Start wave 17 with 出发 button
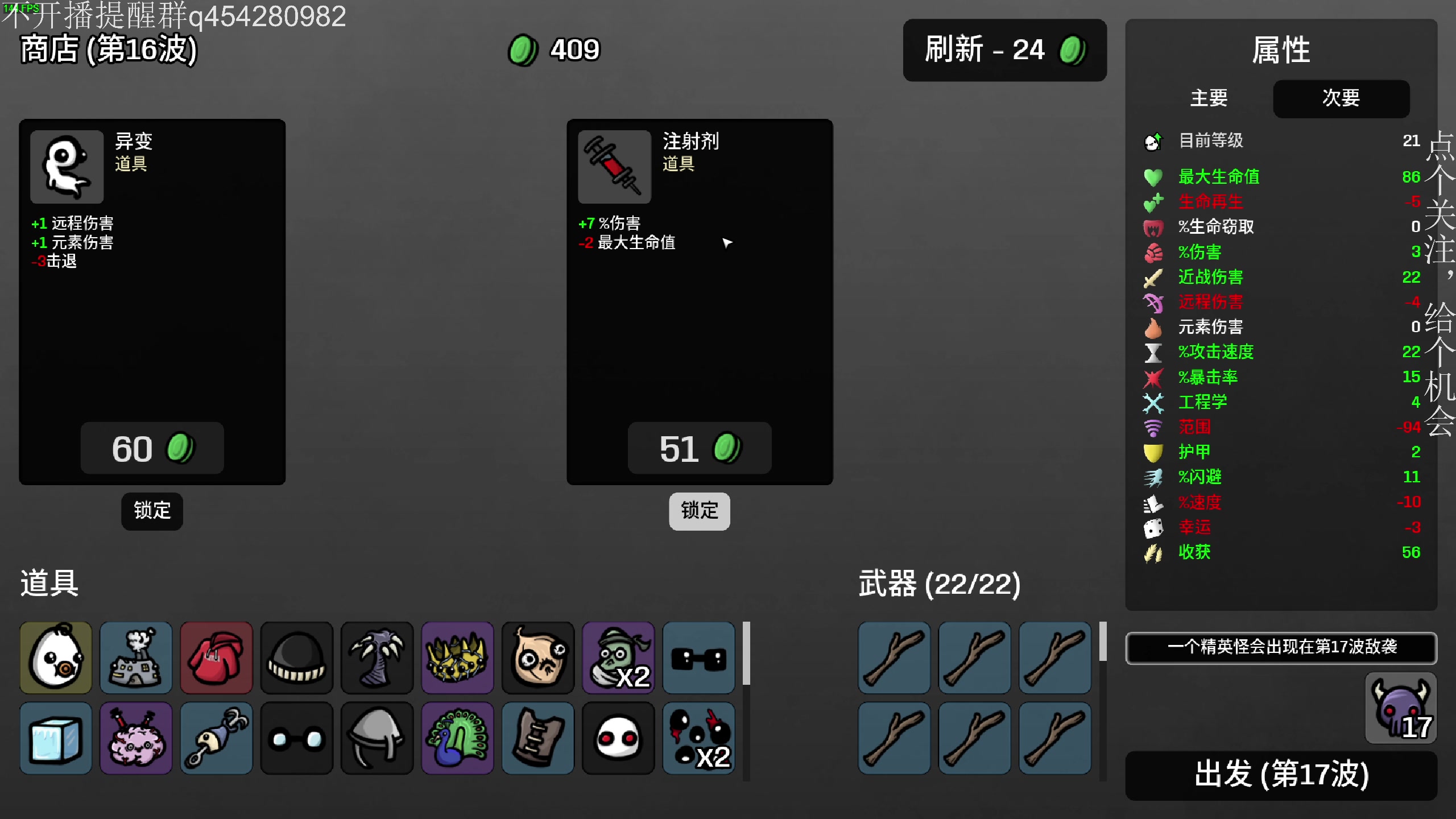This screenshot has height=819, width=1456. point(1281,775)
